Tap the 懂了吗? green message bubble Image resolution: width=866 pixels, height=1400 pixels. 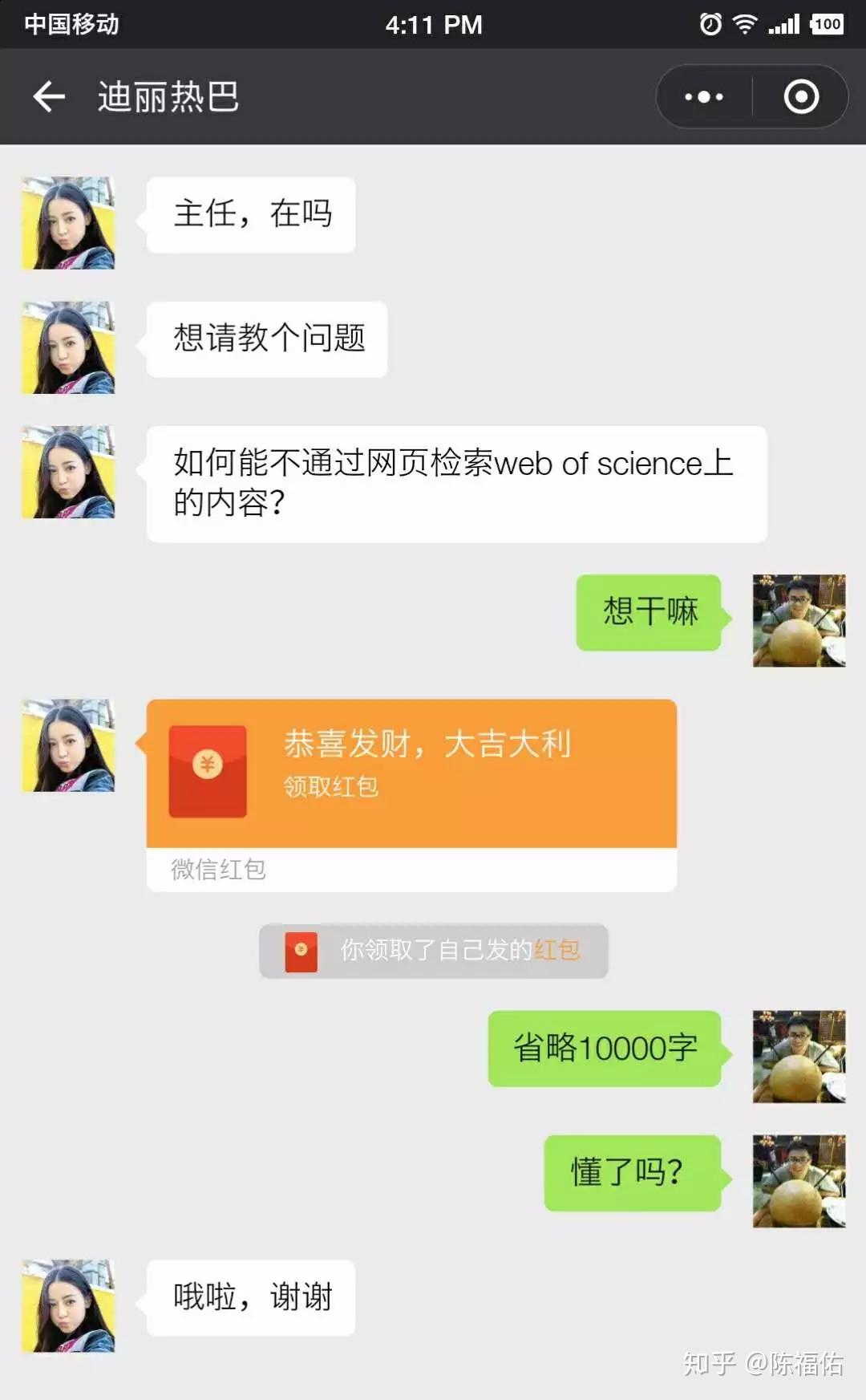point(633,1173)
